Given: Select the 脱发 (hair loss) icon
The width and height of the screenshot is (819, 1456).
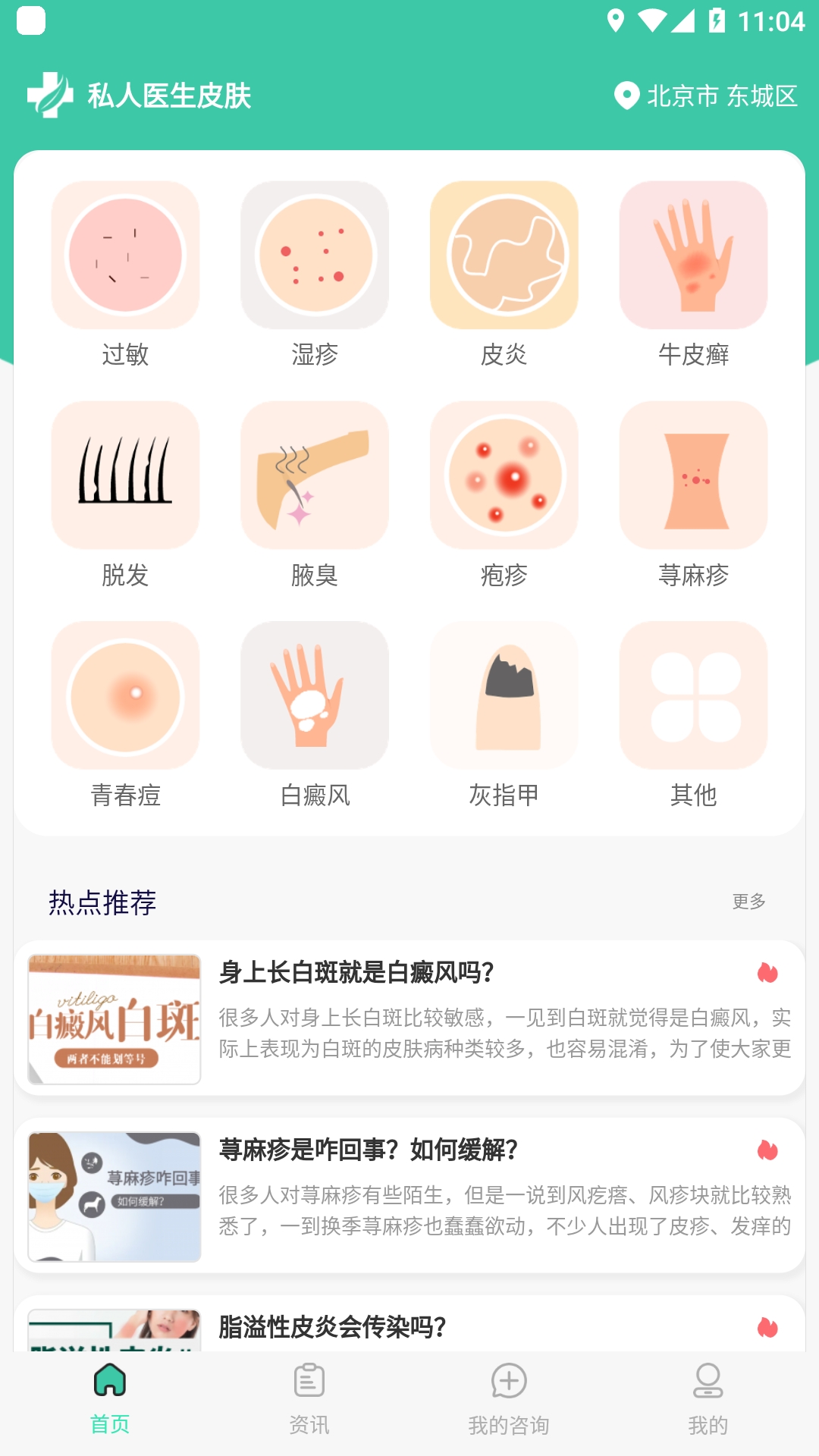Looking at the screenshot, I should 125,475.
